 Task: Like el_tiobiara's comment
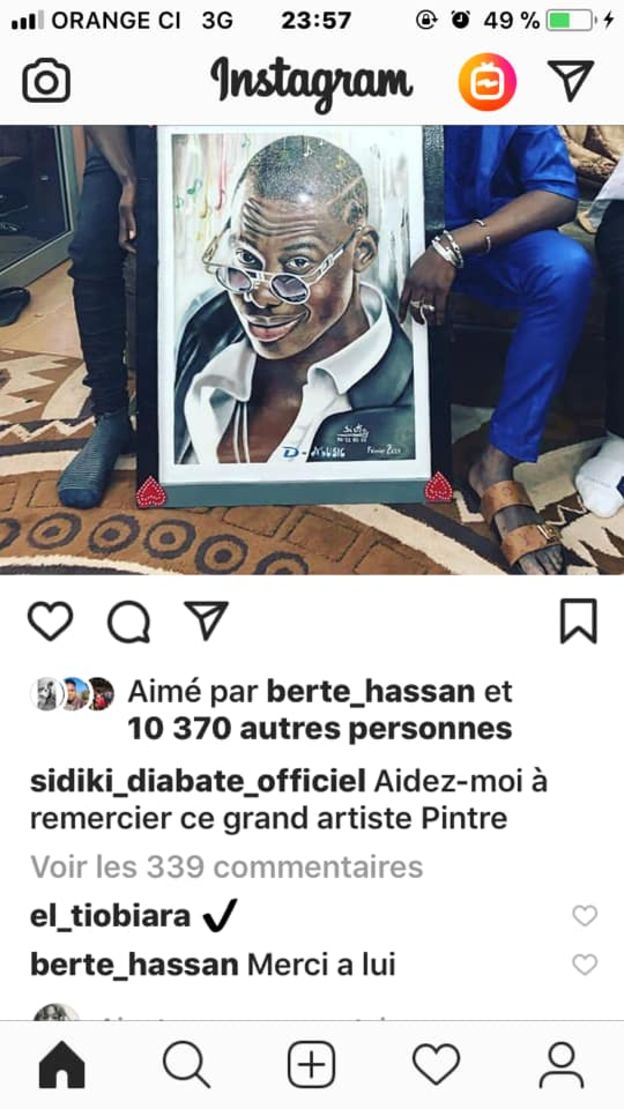[584, 916]
